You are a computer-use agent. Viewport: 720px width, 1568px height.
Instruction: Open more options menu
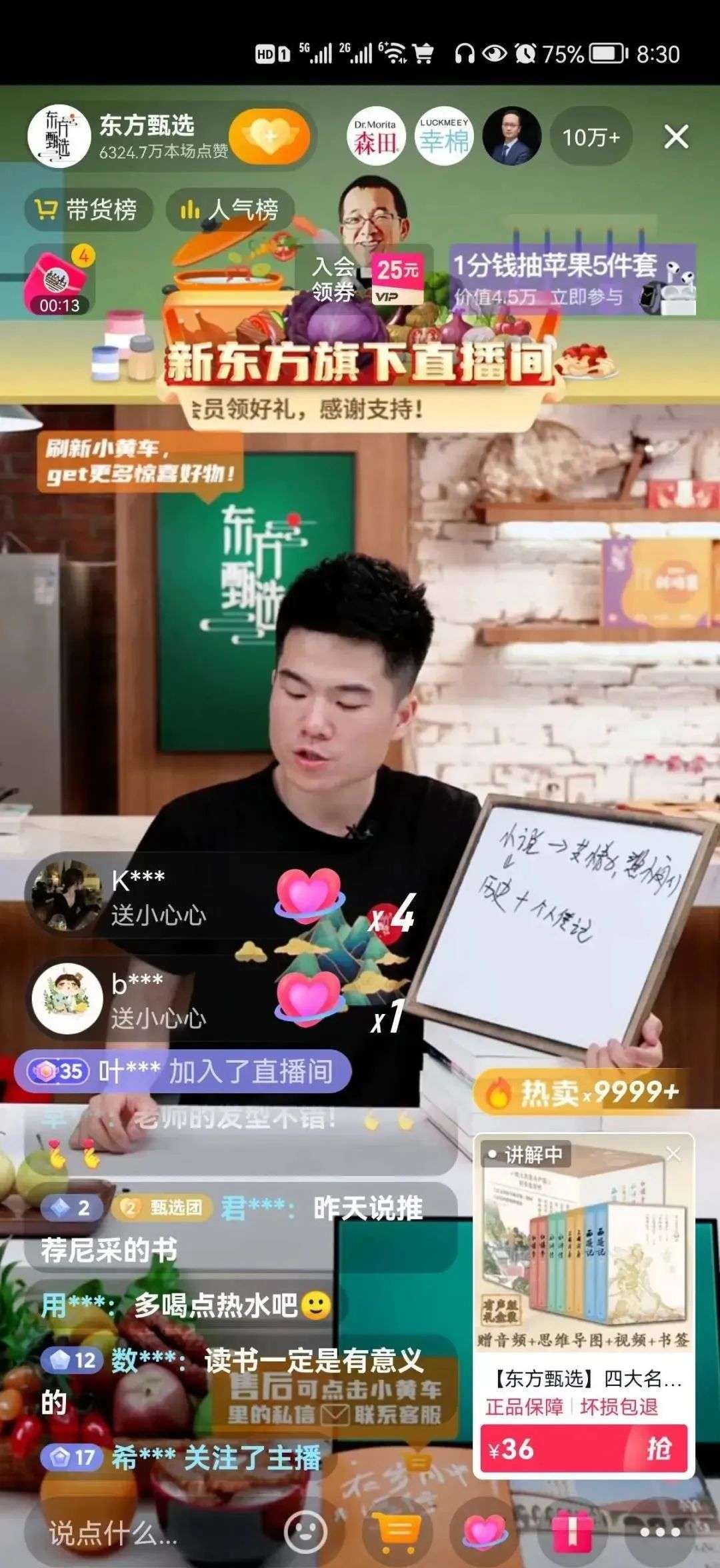point(659,1532)
